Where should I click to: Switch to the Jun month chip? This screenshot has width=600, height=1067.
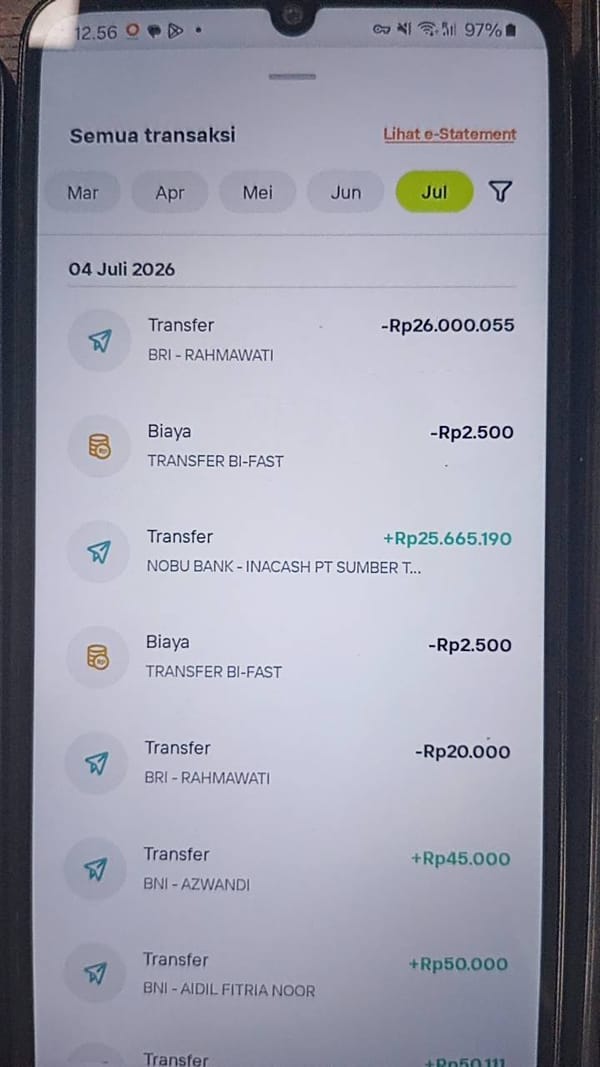346,193
